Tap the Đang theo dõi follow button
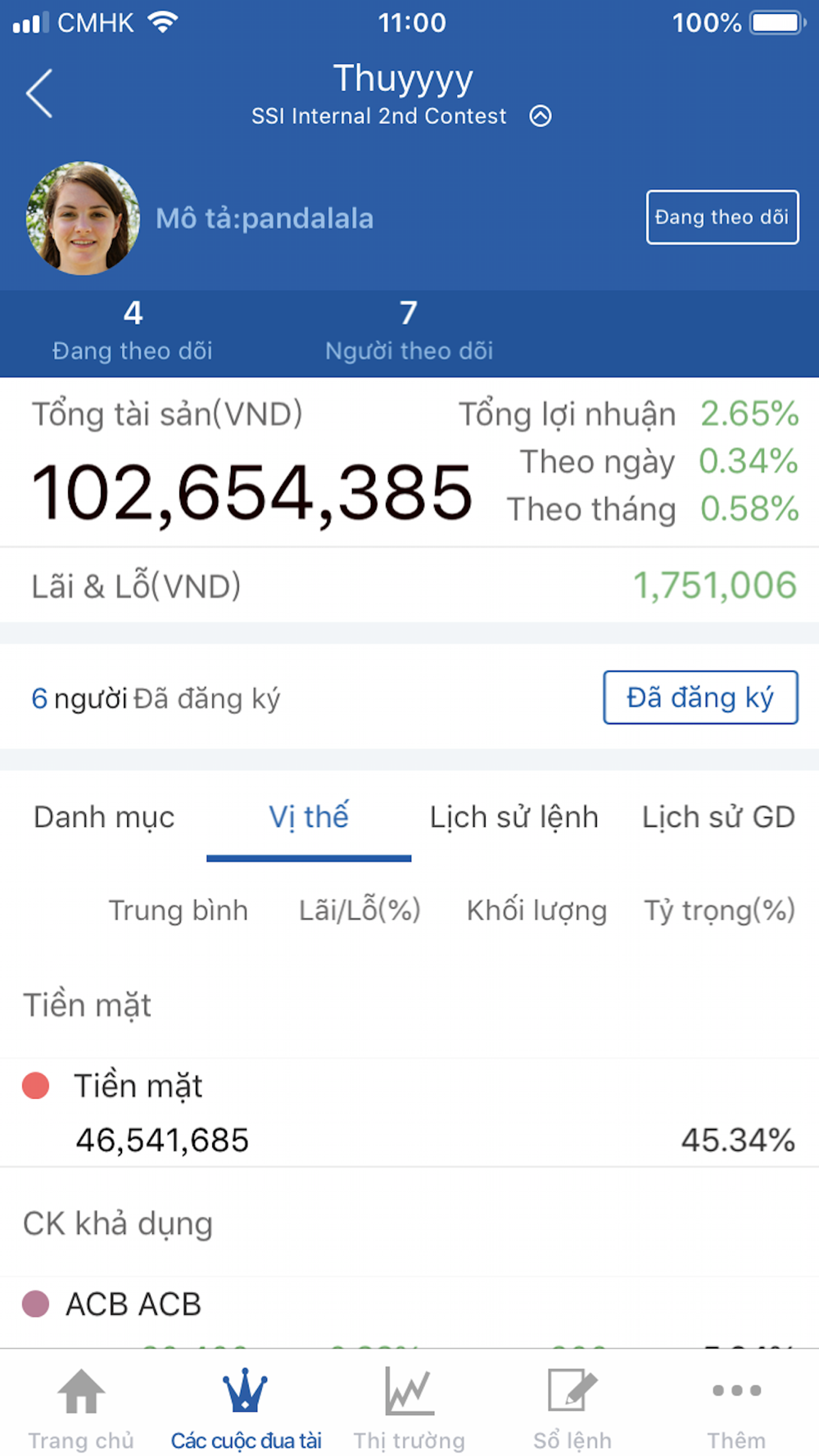819x1456 pixels. 722,217
